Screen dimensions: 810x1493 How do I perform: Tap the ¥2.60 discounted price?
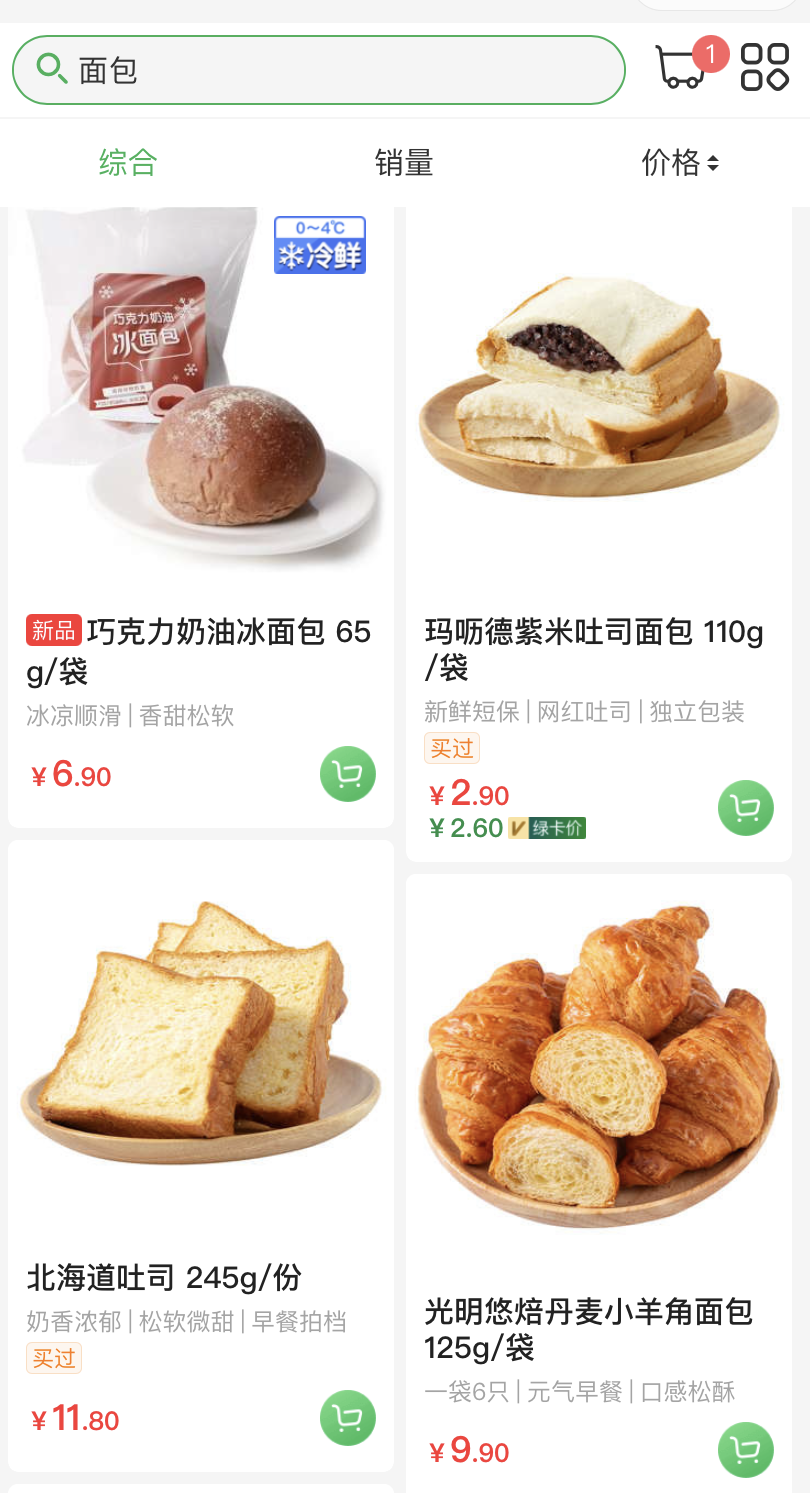point(464,827)
